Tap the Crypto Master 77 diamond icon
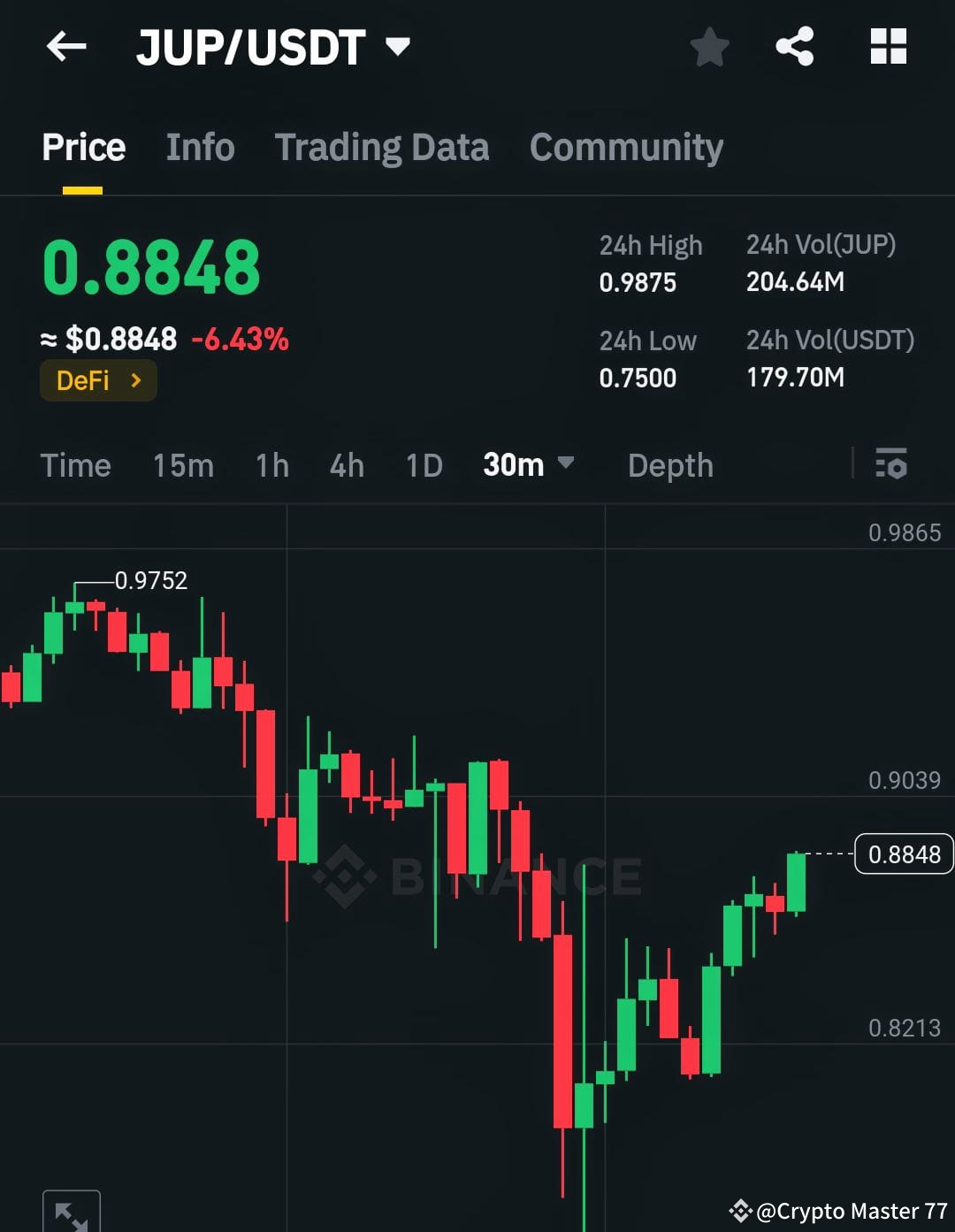Viewport: 955px width, 1232px height. pyautogui.click(x=741, y=1209)
